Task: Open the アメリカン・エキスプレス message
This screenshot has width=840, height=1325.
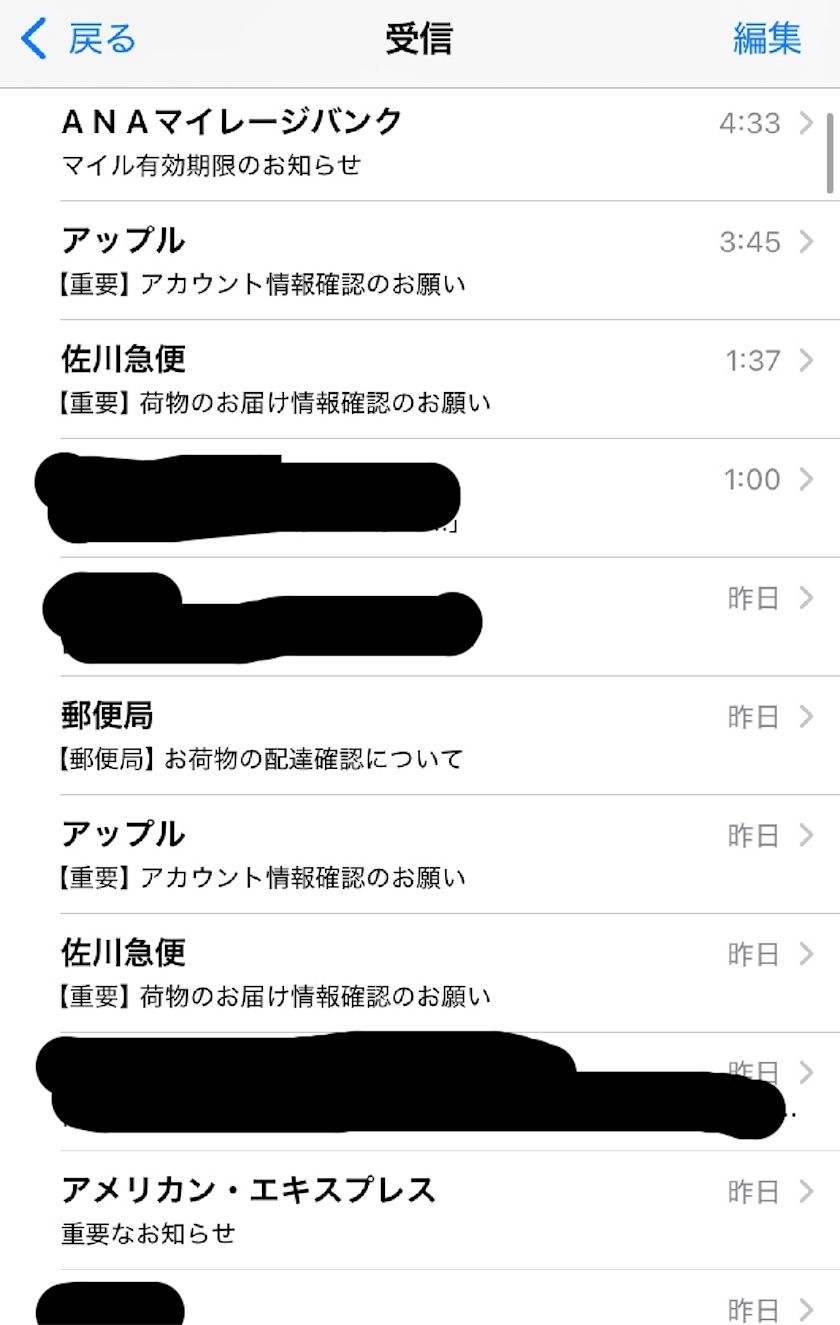Action: 420,1210
